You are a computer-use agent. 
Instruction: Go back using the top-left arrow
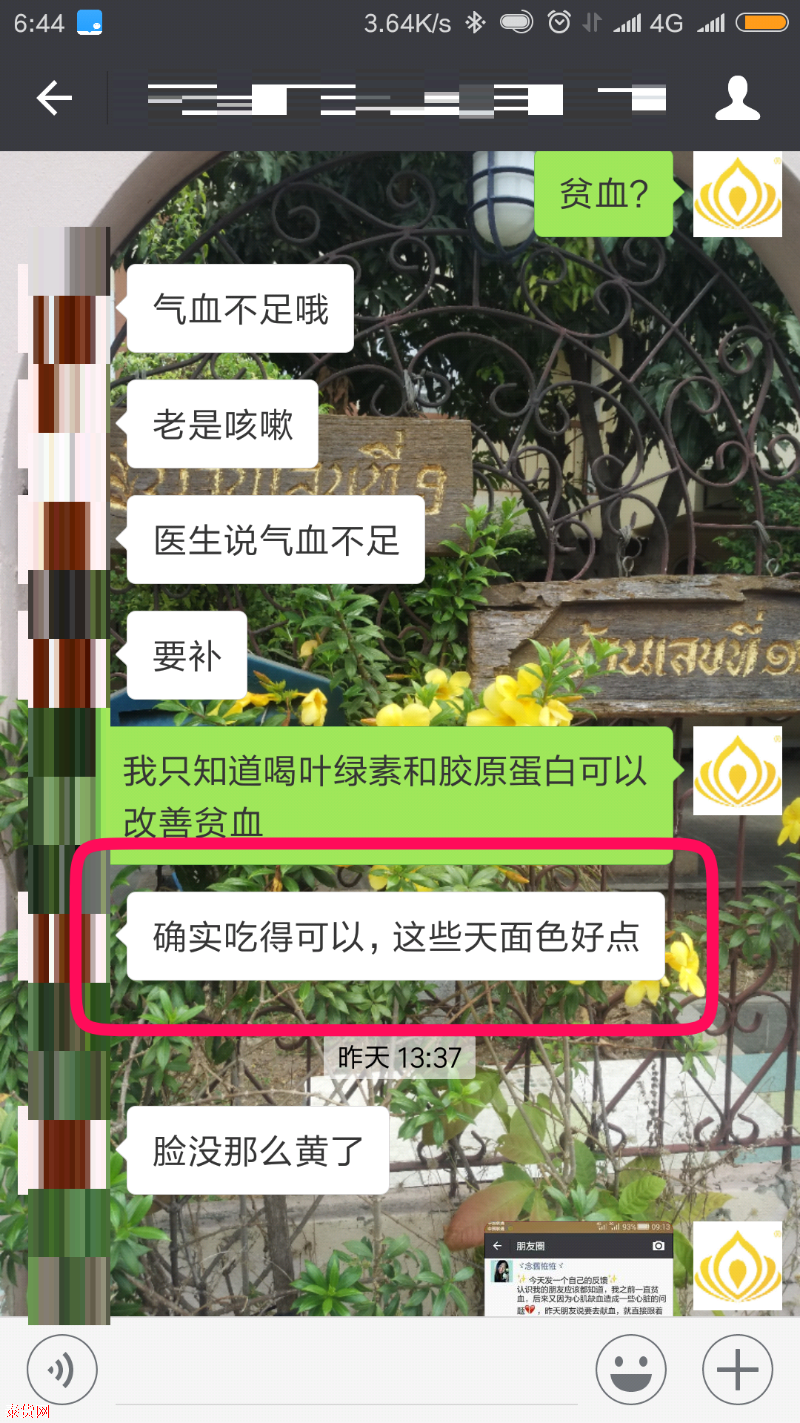point(54,98)
